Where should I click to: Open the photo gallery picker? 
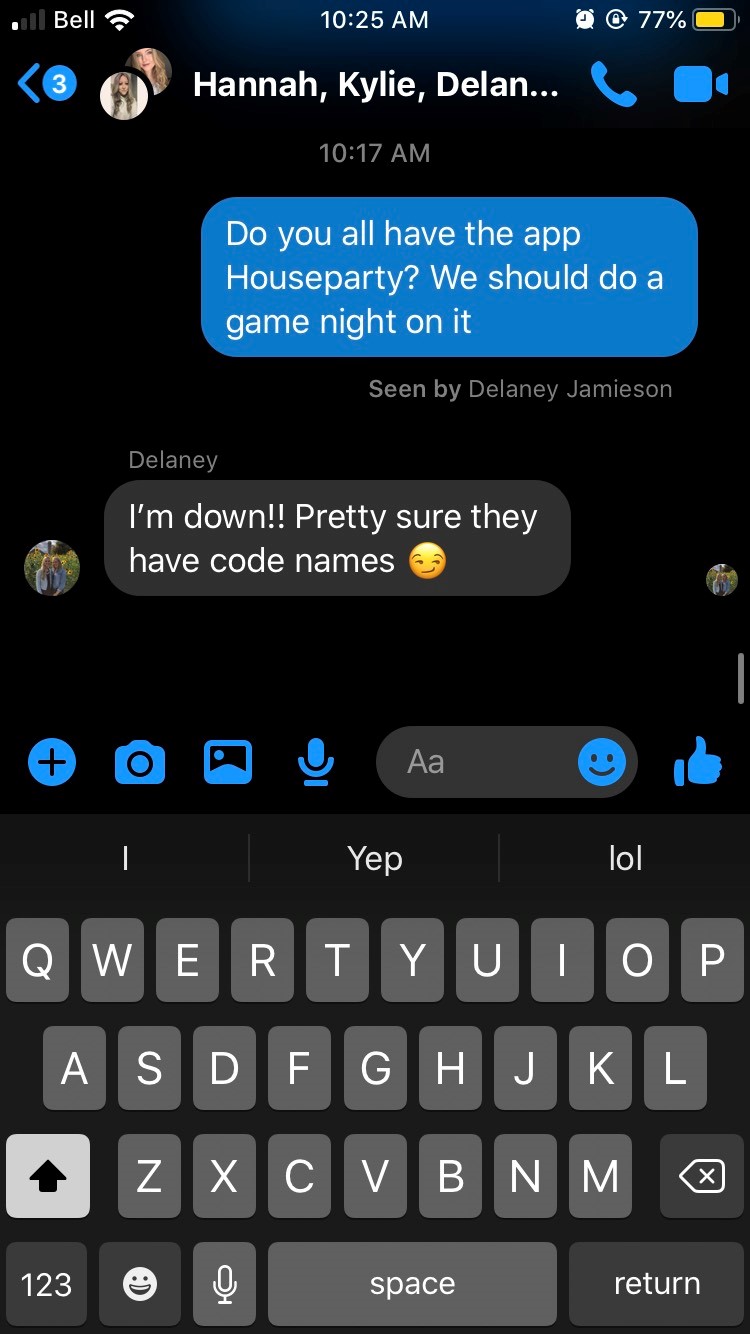(x=228, y=762)
